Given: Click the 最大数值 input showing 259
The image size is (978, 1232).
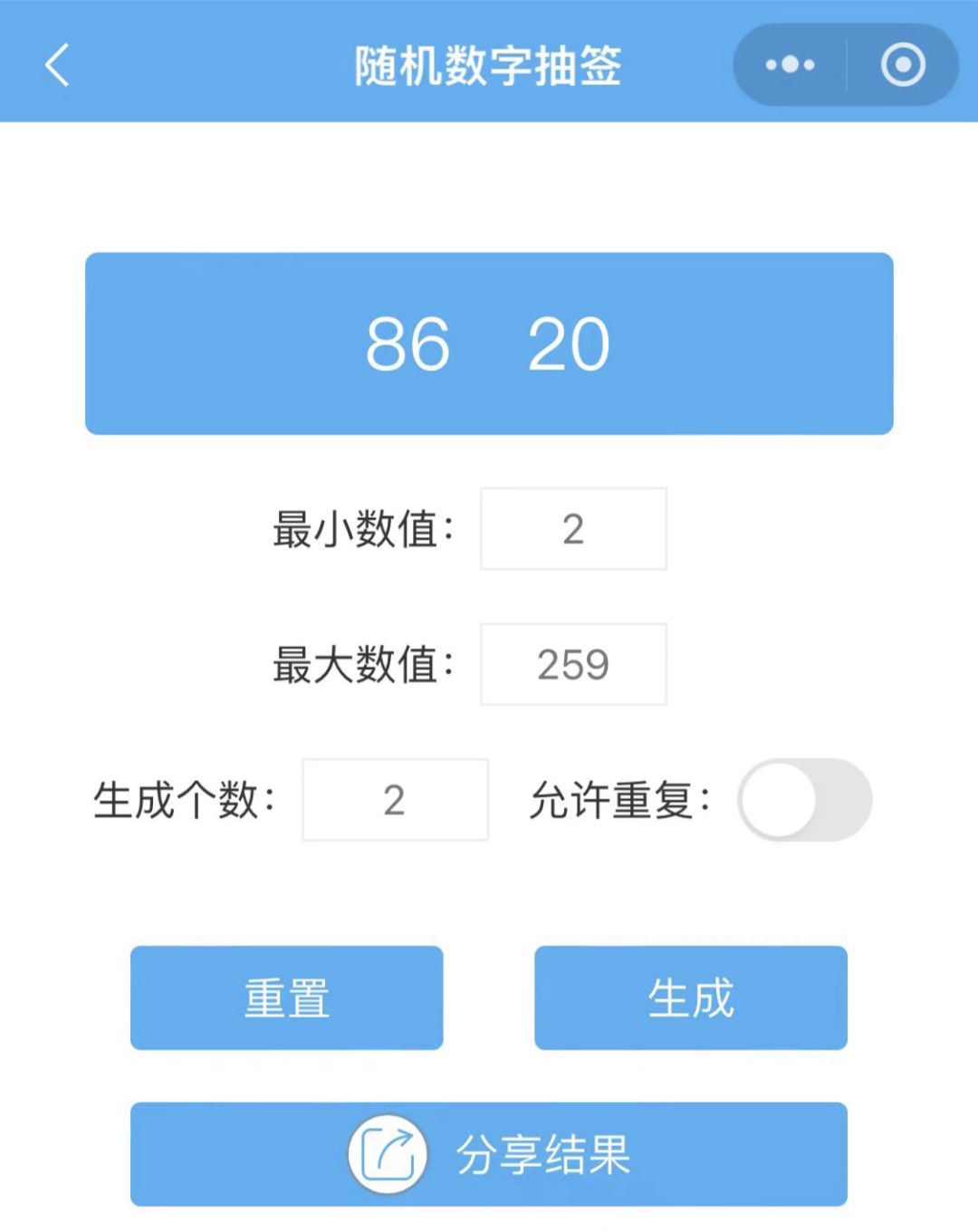Looking at the screenshot, I should pyautogui.click(x=572, y=664).
